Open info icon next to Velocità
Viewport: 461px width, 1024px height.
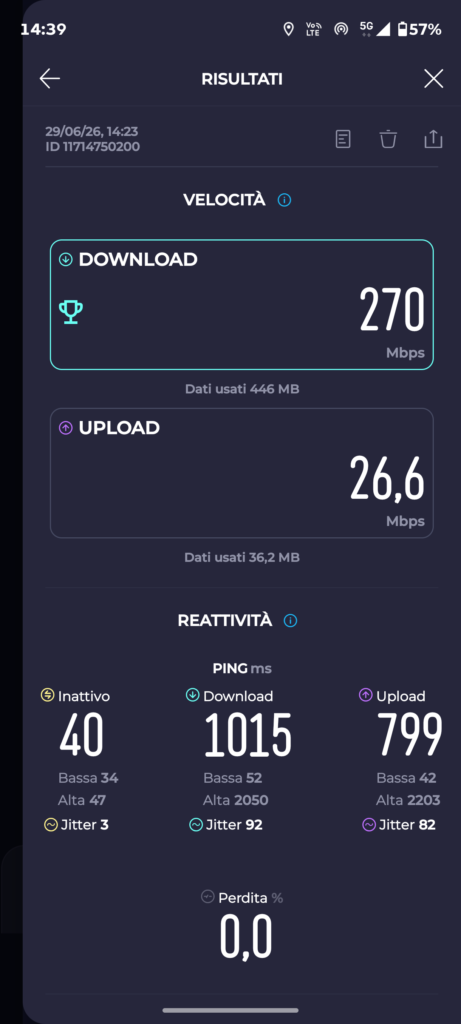(284, 200)
